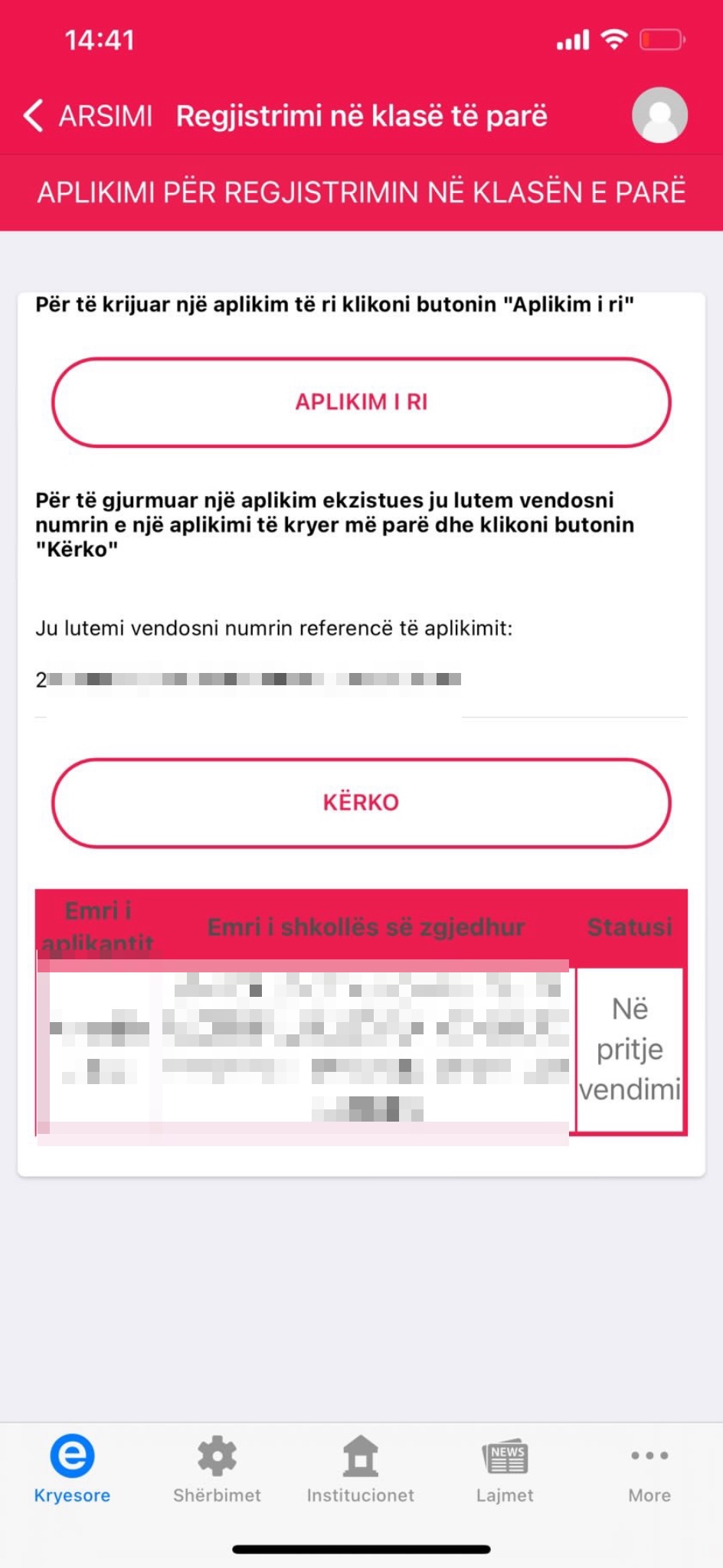
Task: Switch to the Kryesore tab
Action: coord(72,1468)
